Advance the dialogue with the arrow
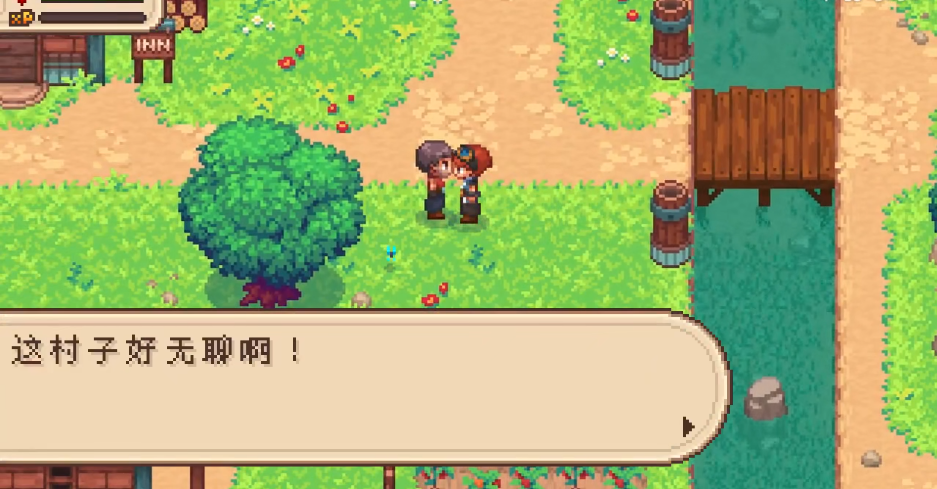 point(688,426)
